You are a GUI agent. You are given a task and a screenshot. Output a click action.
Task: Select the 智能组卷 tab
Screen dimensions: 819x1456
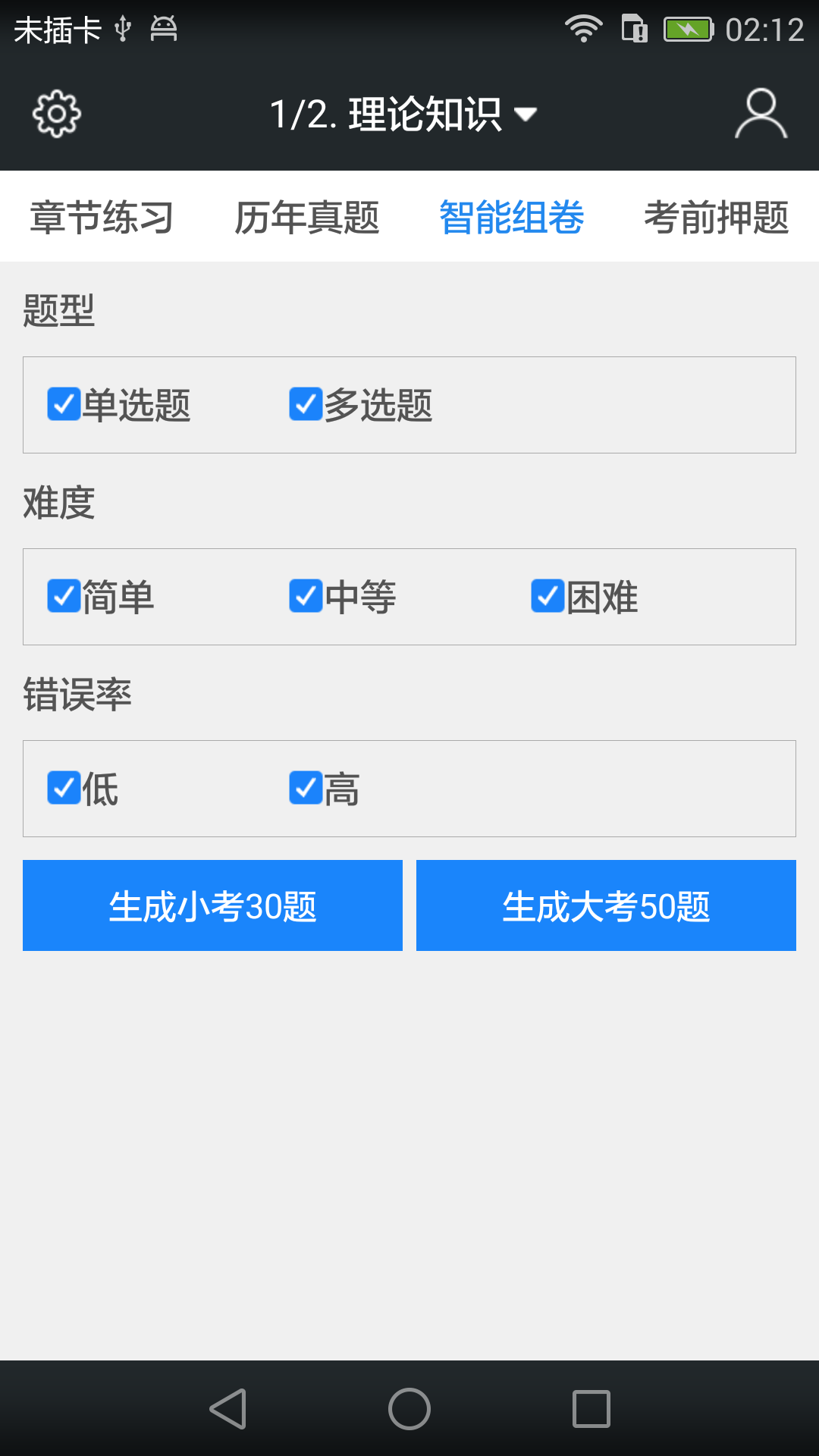point(511,218)
